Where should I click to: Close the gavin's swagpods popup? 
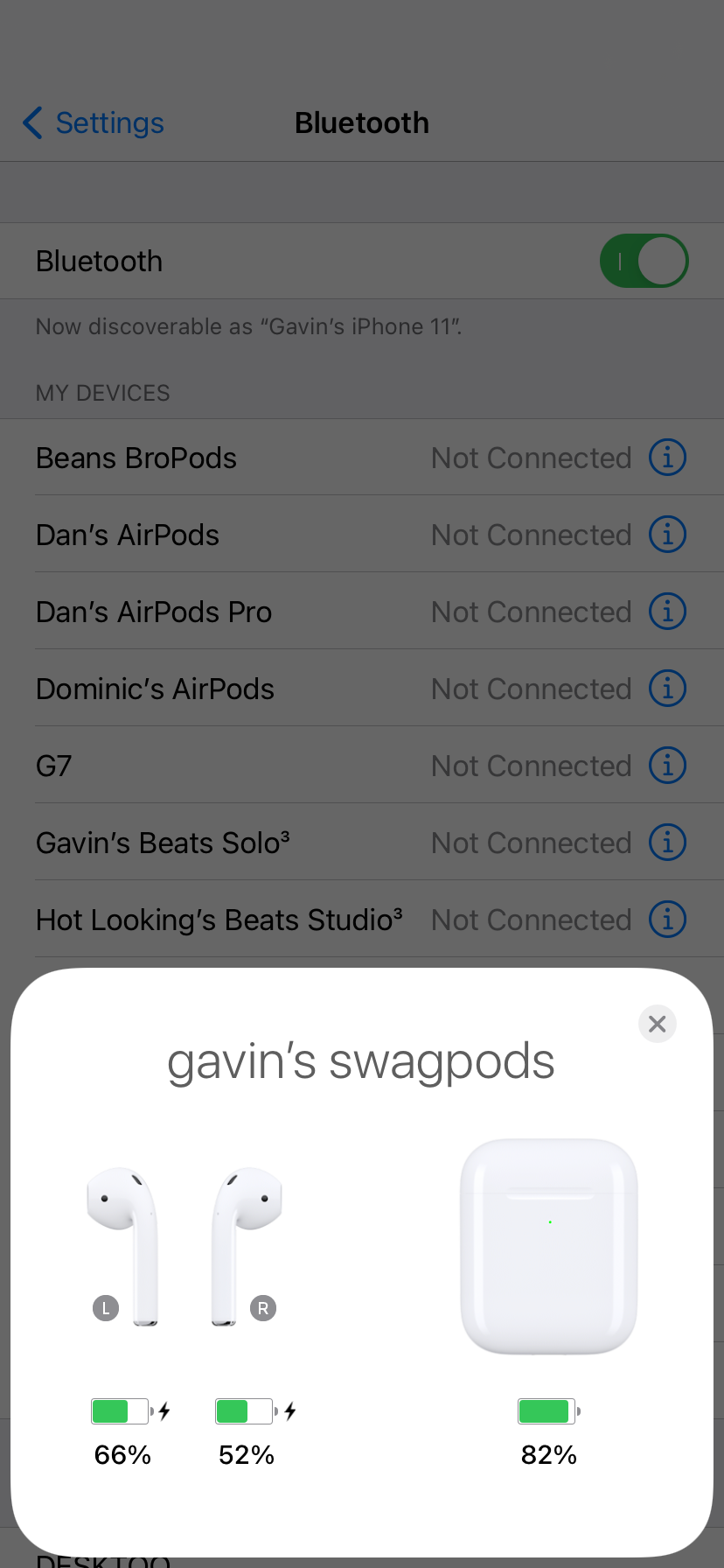[x=658, y=1024]
